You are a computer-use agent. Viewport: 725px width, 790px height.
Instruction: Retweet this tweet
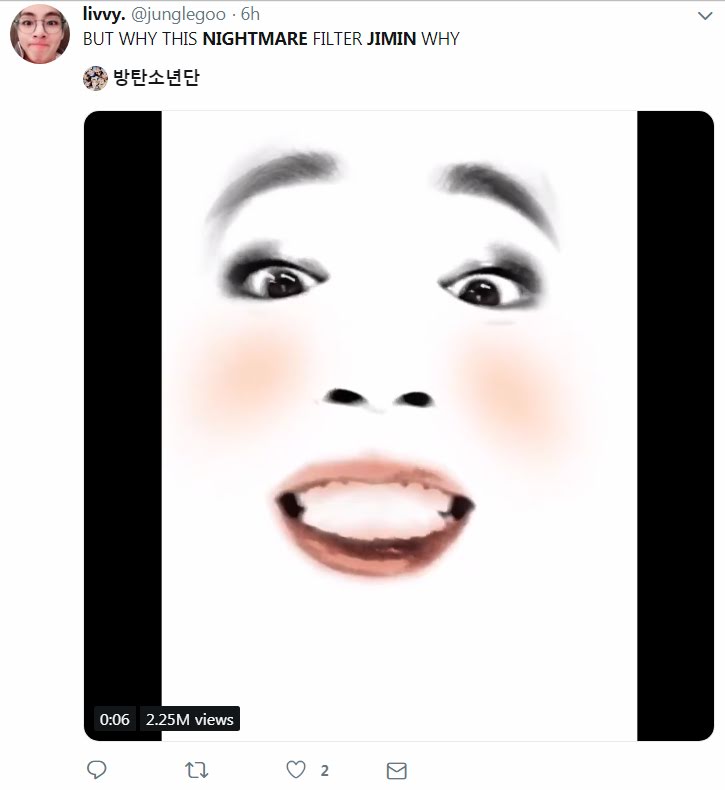pos(197,771)
